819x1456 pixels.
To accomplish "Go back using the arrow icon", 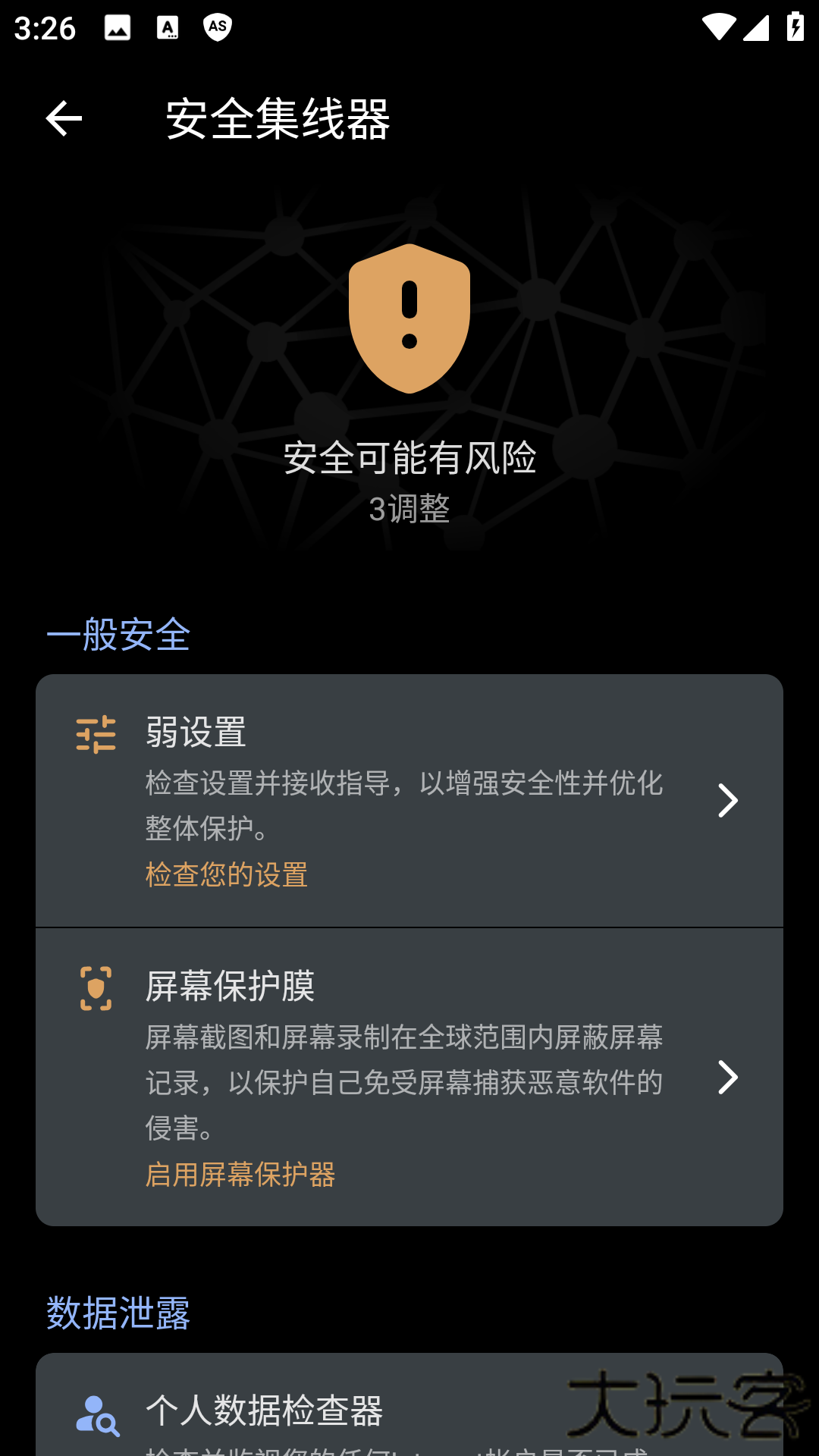I will pyautogui.click(x=64, y=119).
